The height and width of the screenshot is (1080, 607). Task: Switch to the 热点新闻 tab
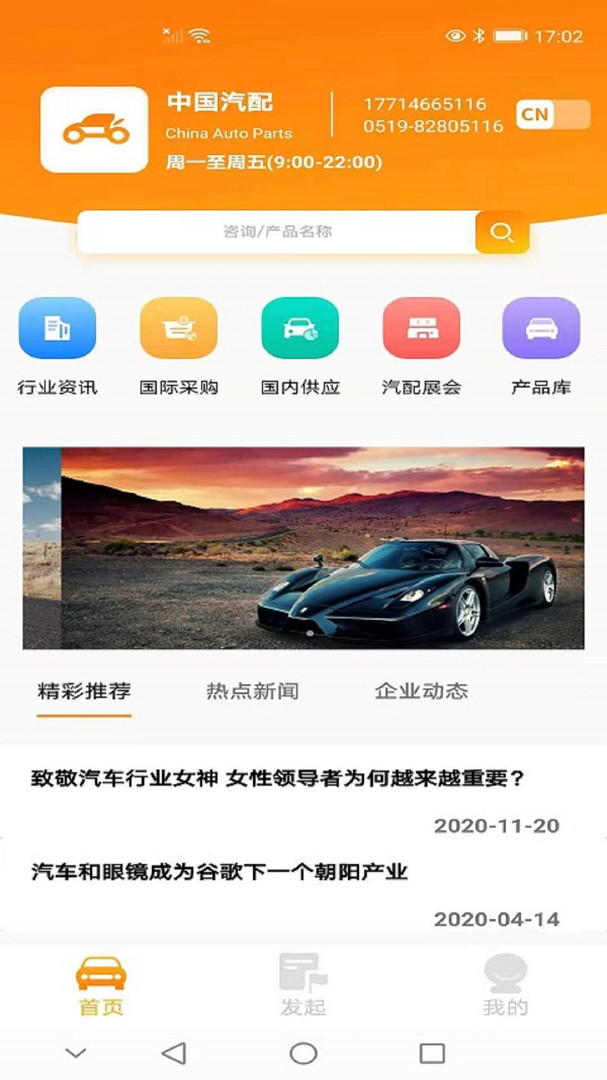coord(252,691)
